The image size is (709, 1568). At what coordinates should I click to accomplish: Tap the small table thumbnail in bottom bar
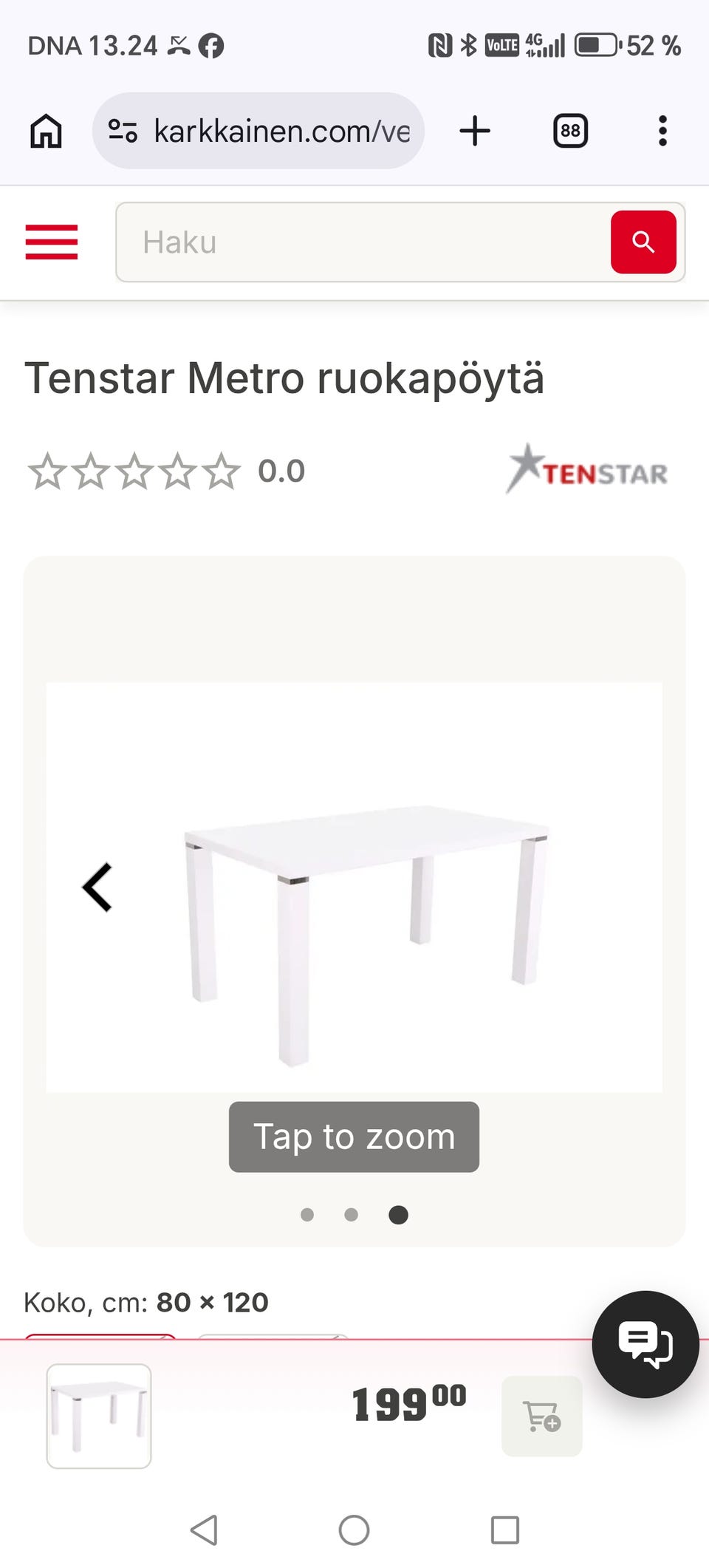(x=99, y=1416)
